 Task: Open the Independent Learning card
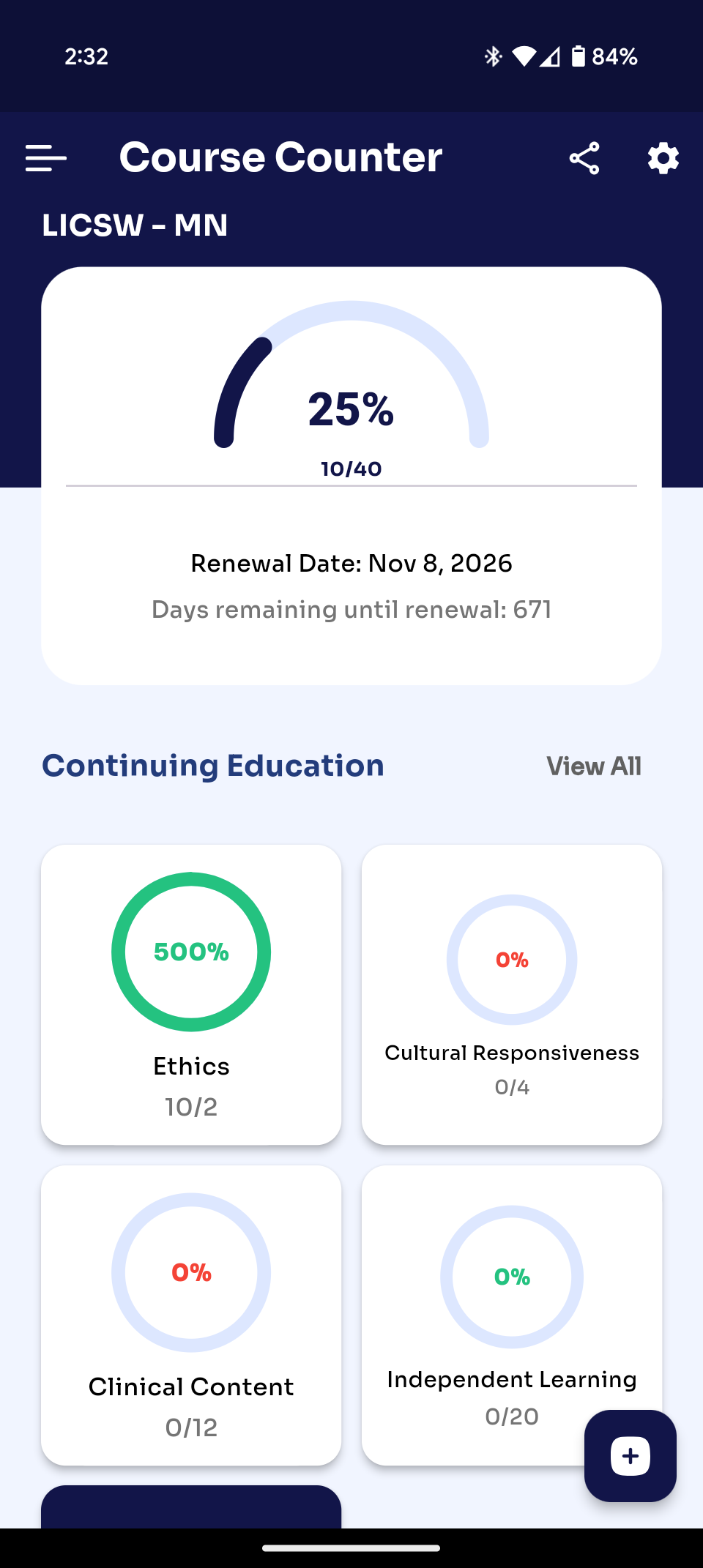(511, 1310)
